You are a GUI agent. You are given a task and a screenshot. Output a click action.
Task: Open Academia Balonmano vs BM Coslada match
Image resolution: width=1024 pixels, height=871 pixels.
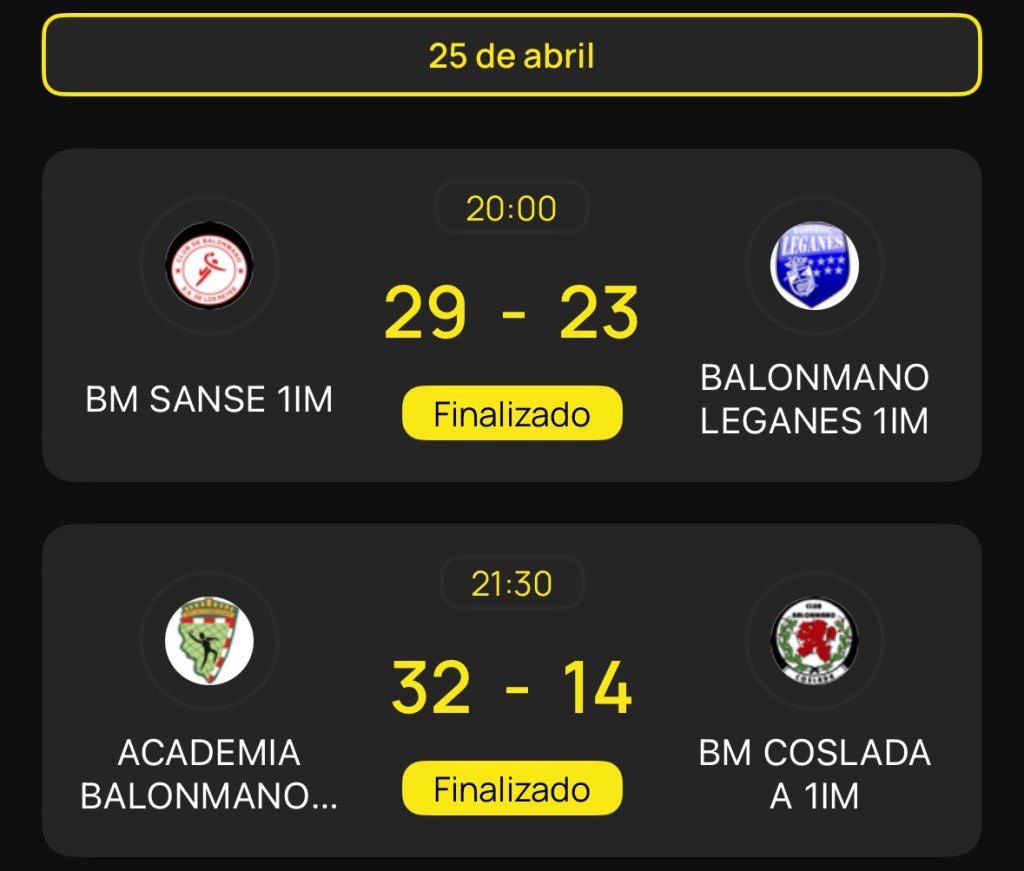pos(511,689)
